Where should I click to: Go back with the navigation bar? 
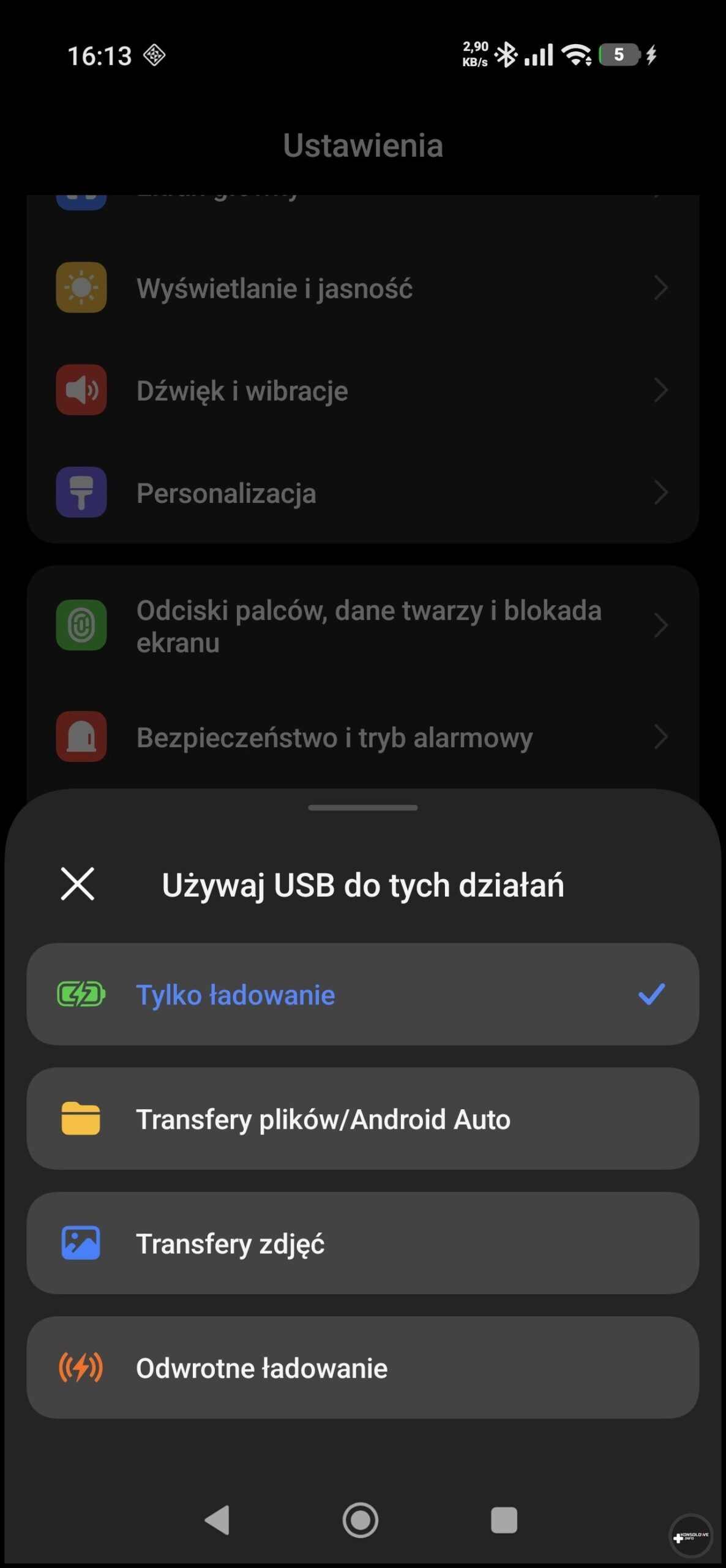point(217,1520)
